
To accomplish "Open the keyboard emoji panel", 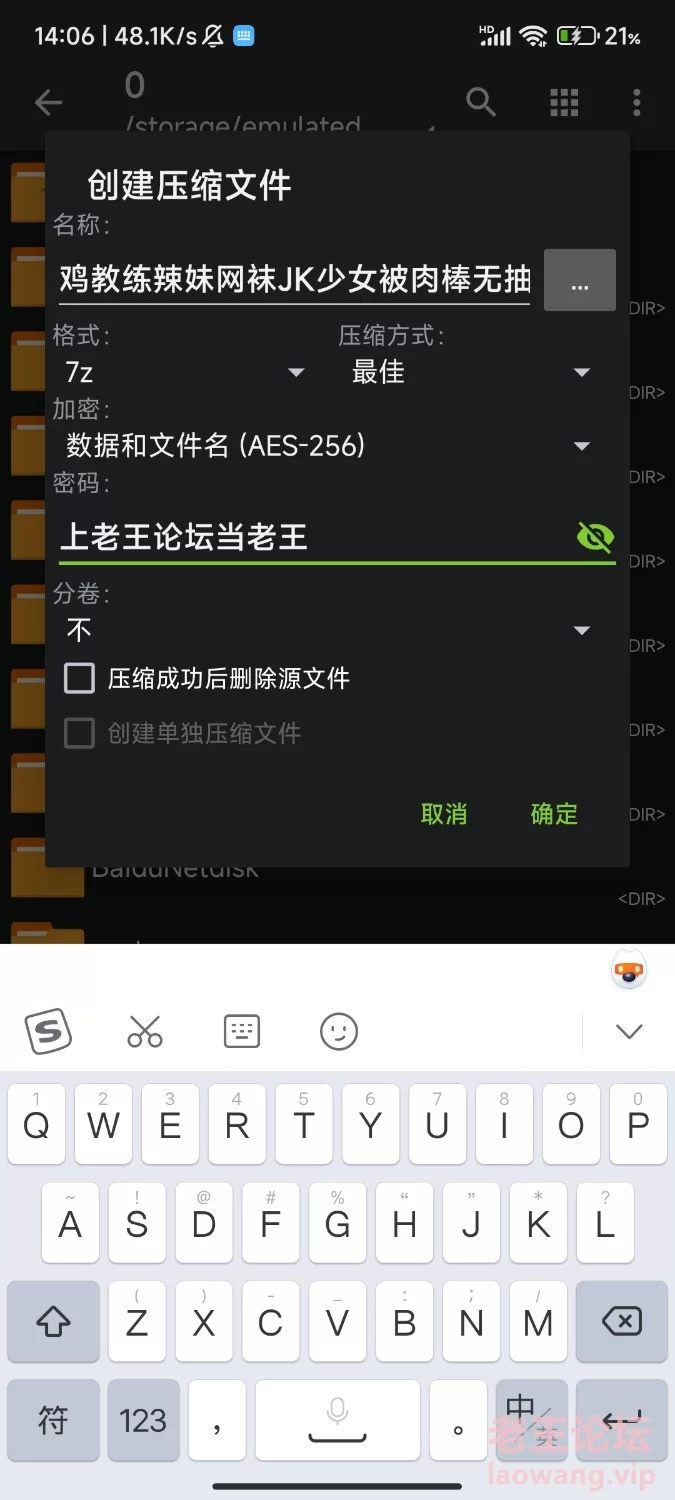I will (x=339, y=1031).
